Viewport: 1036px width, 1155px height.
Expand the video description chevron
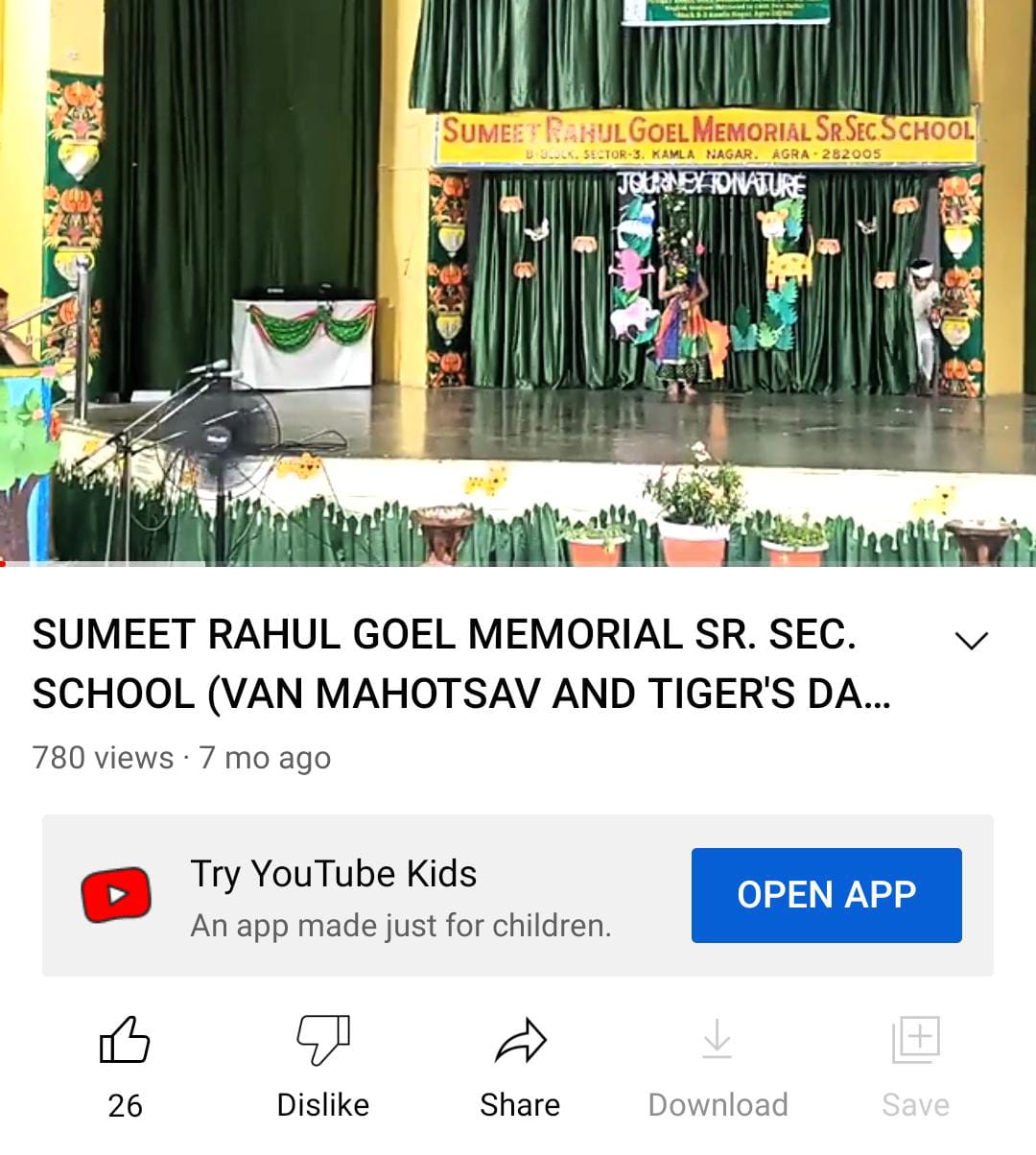pyautogui.click(x=972, y=641)
